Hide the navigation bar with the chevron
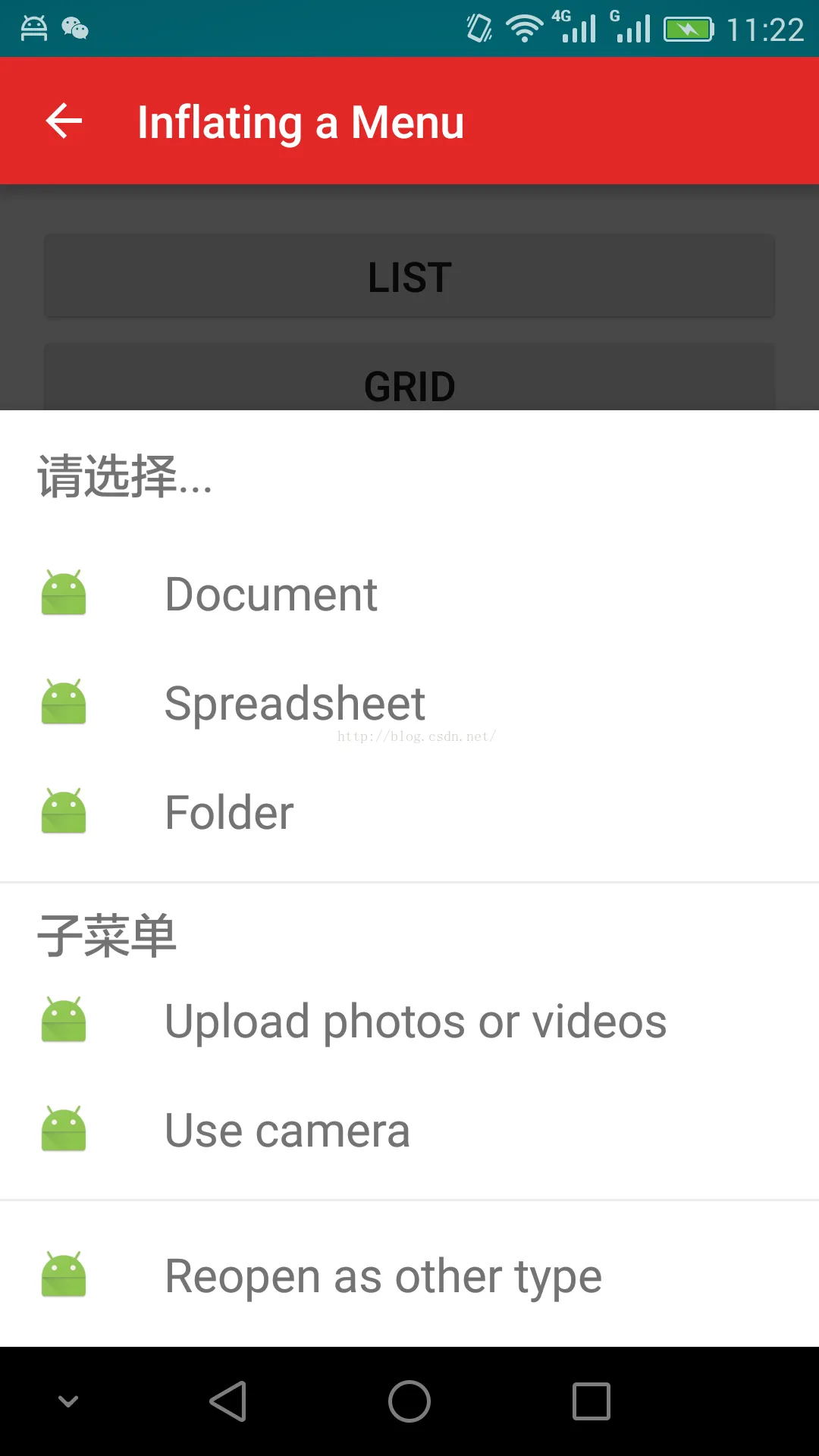 click(68, 1401)
